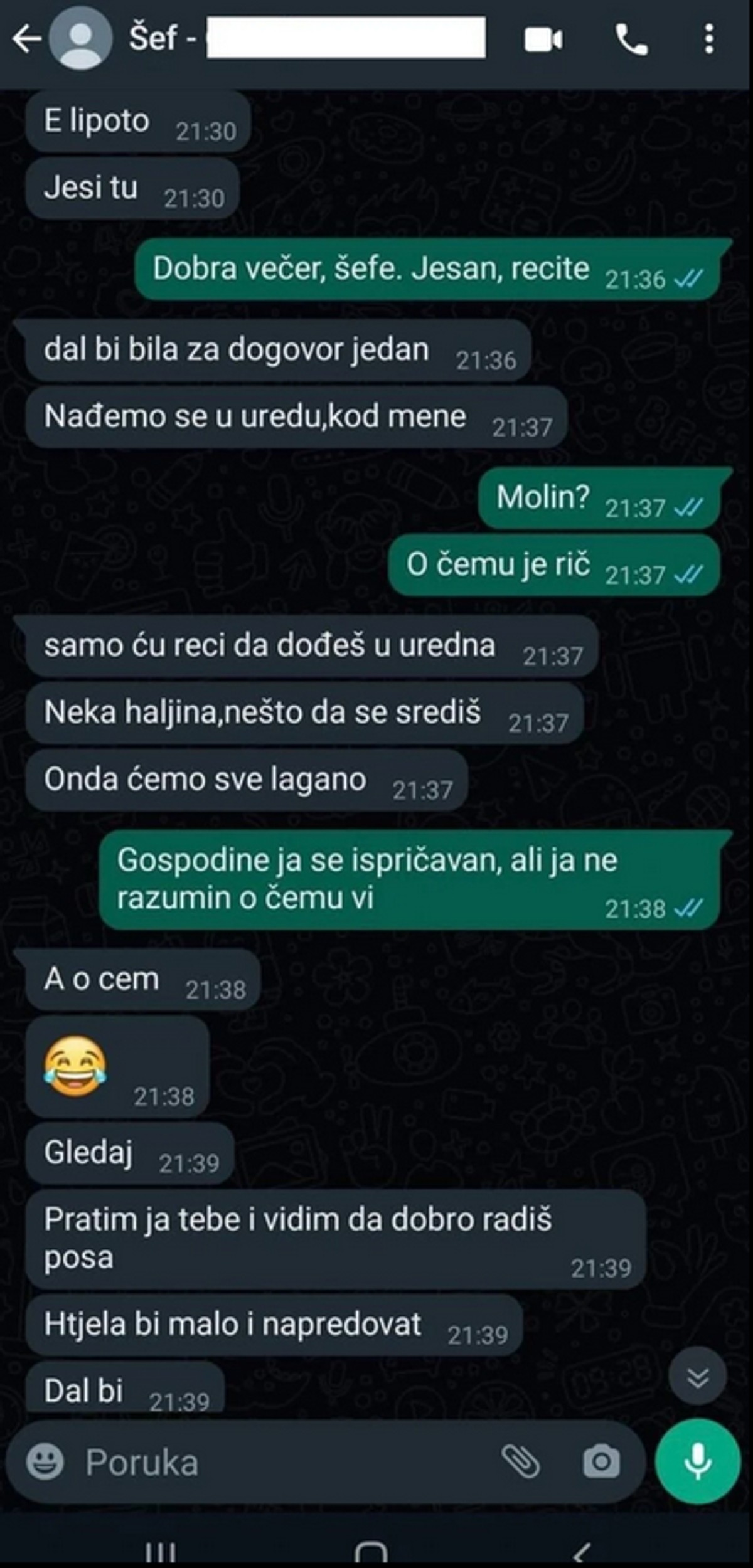Go back to the chat list
Viewport: 753px width, 1568px height.
coord(26,40)
